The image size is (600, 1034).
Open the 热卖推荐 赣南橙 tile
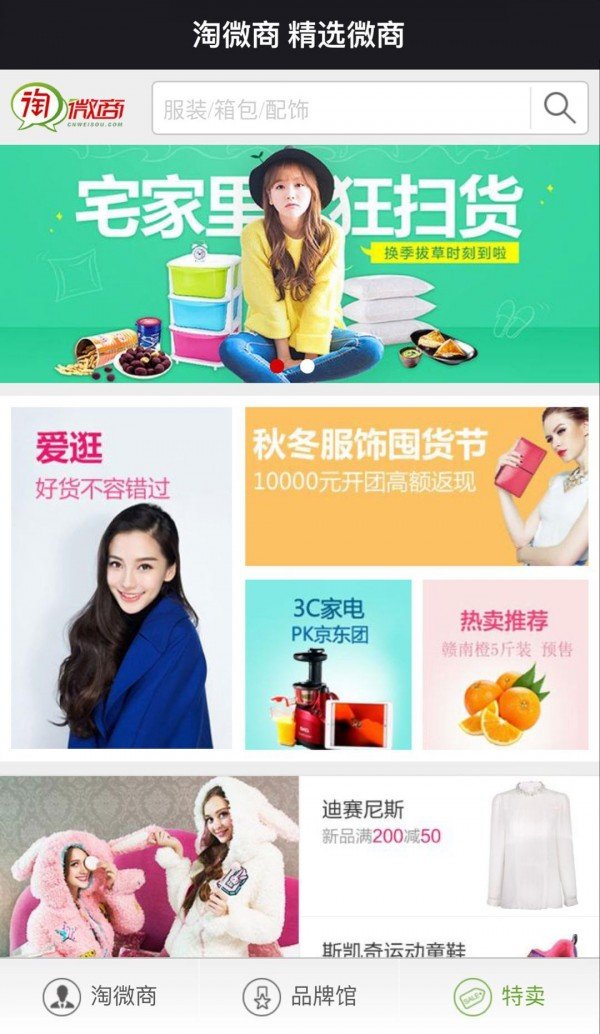point(505,664)
